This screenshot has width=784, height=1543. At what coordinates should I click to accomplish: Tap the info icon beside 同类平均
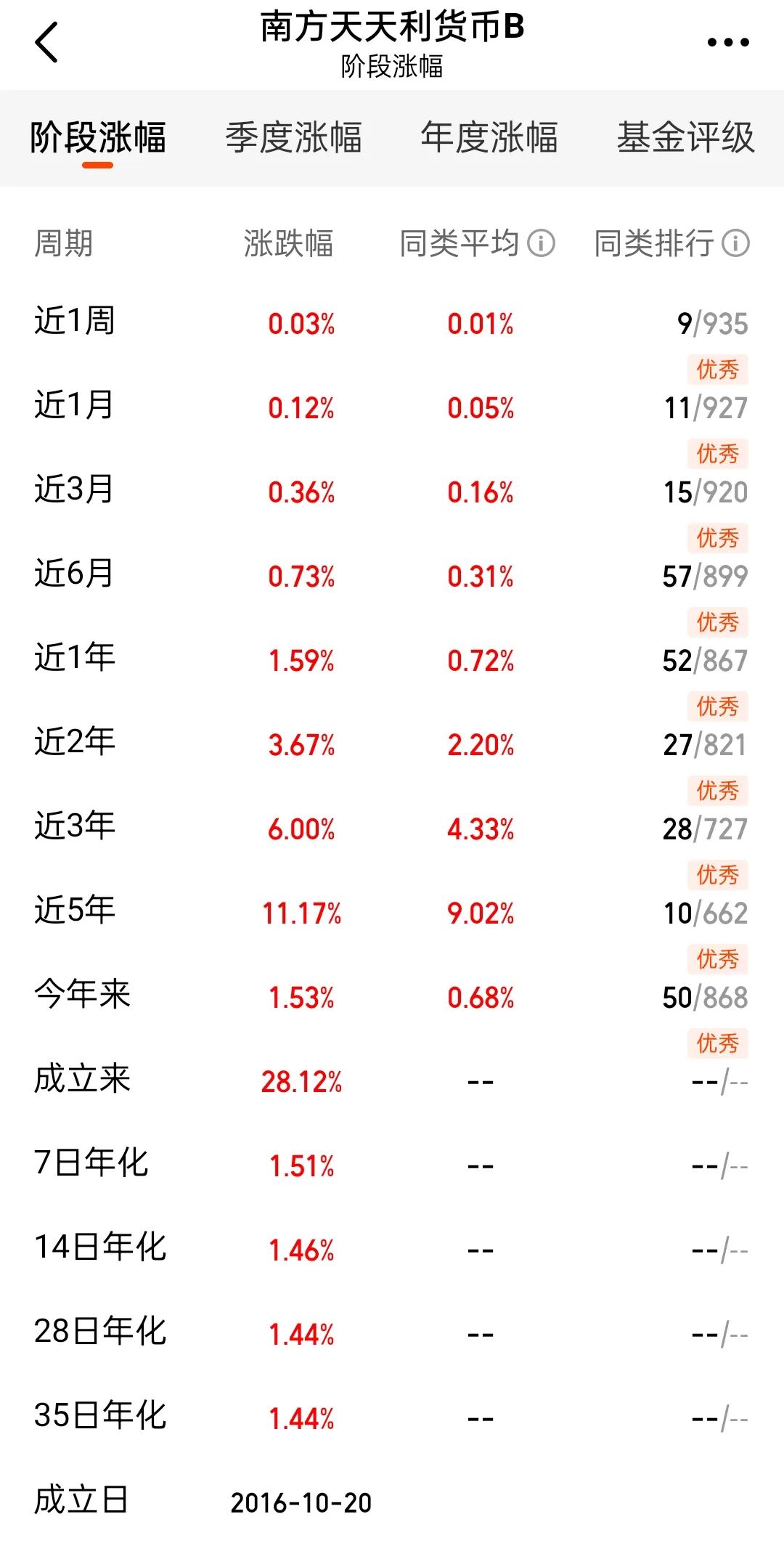tap(541, 243)
